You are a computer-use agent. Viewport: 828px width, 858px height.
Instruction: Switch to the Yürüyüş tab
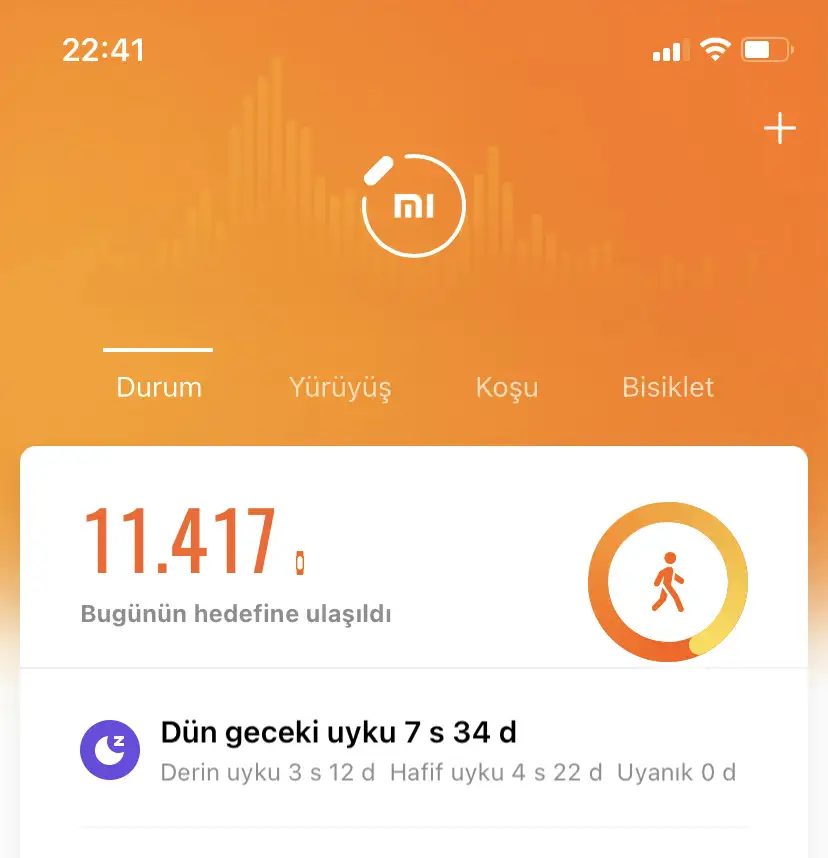point(340,387)
